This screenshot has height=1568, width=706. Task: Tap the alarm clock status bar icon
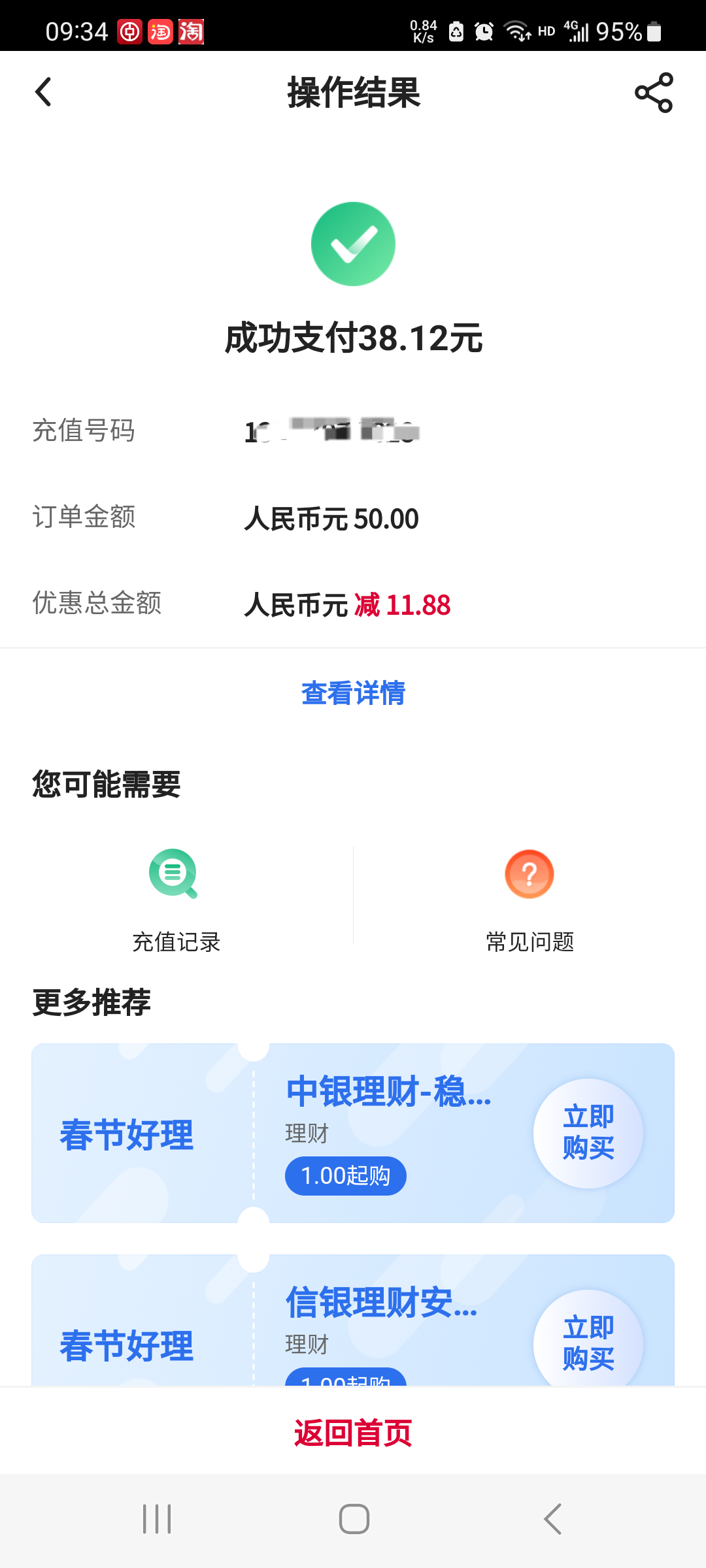[482, 30]
